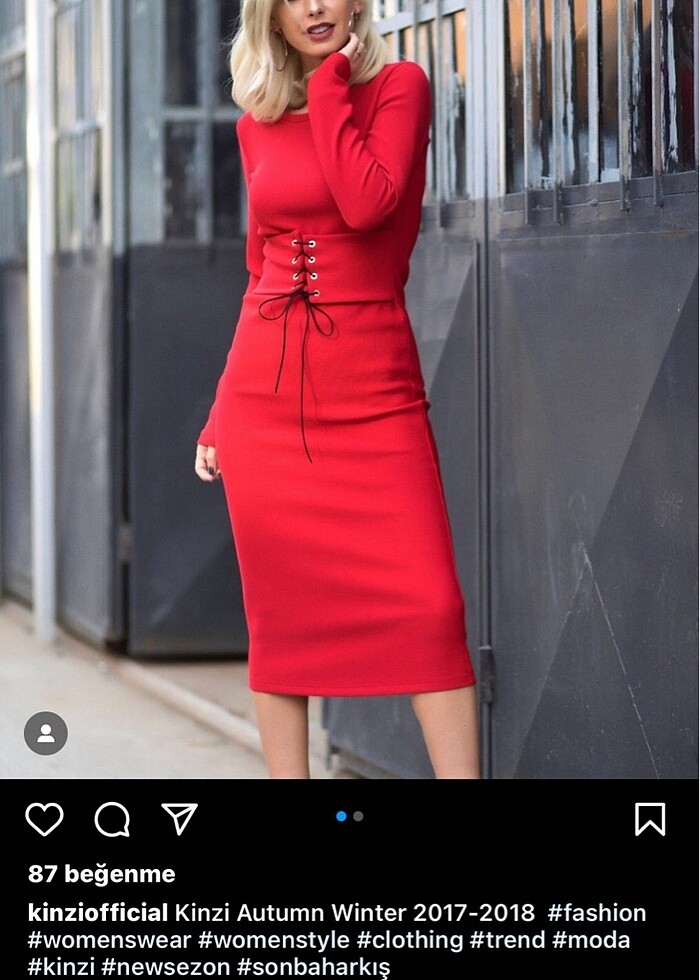Open the kinziofficial profile from caption
This screenshot has height=980, width=700.
98,913
